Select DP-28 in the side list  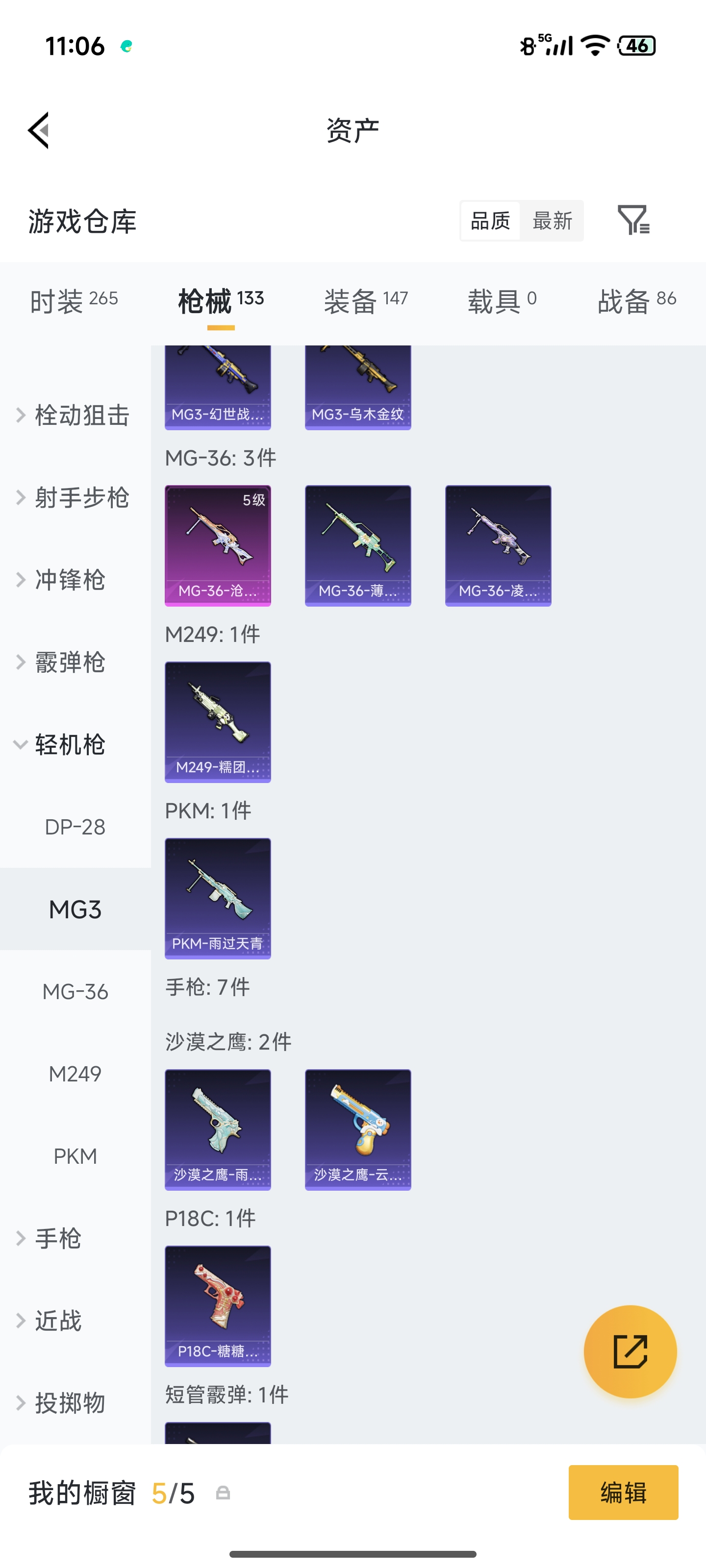[75, 827]
